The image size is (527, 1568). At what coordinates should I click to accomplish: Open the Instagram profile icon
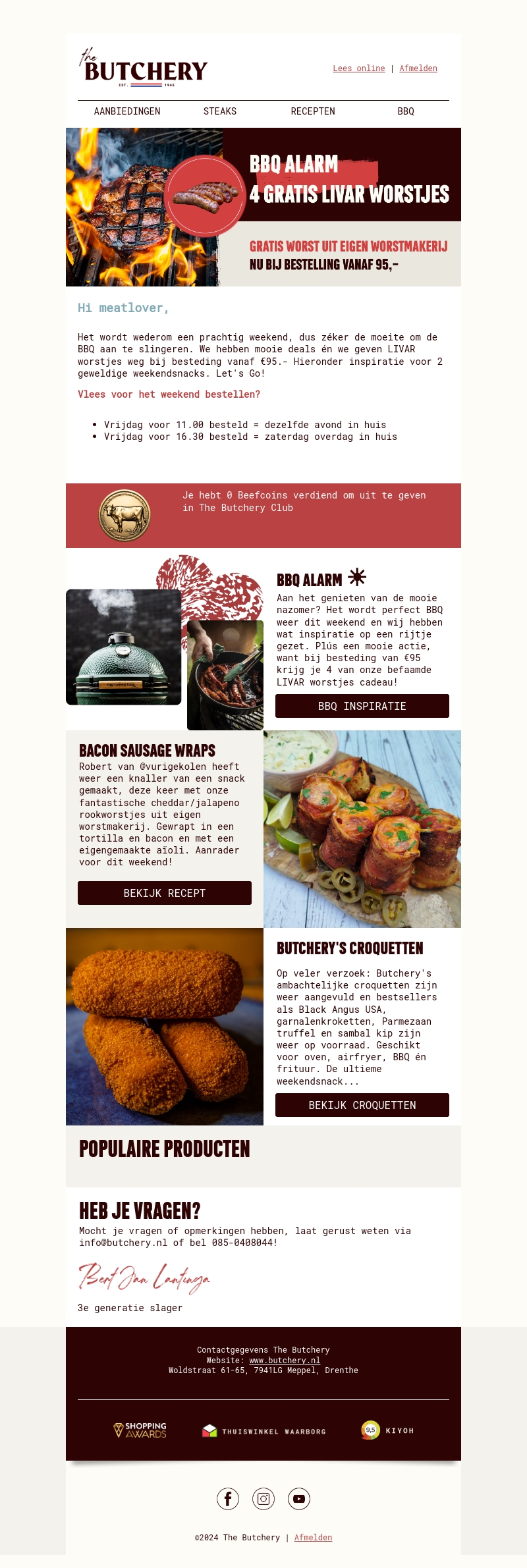[x=263, y=1499]
